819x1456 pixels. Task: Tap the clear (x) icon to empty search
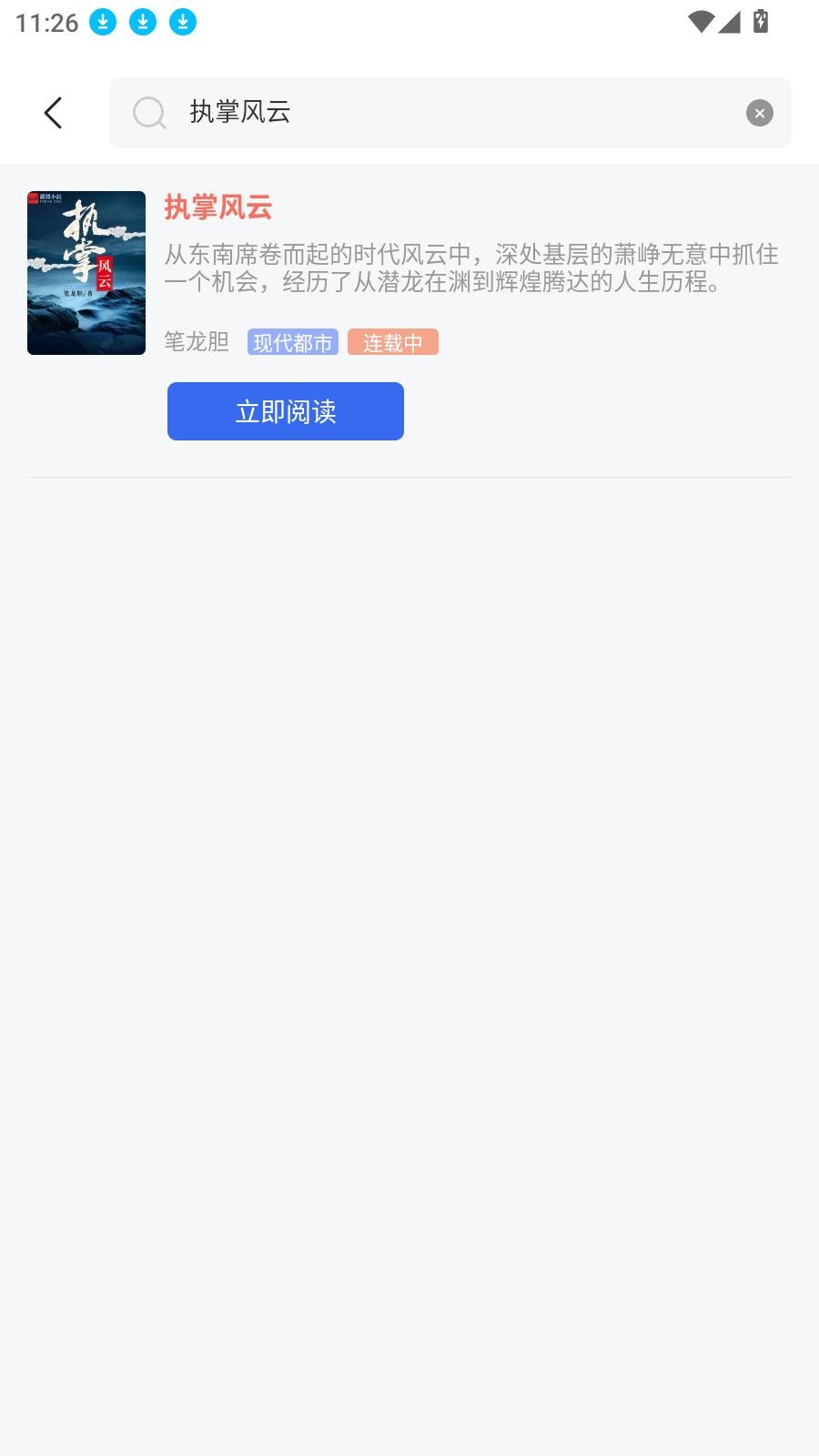coord(760,112)
